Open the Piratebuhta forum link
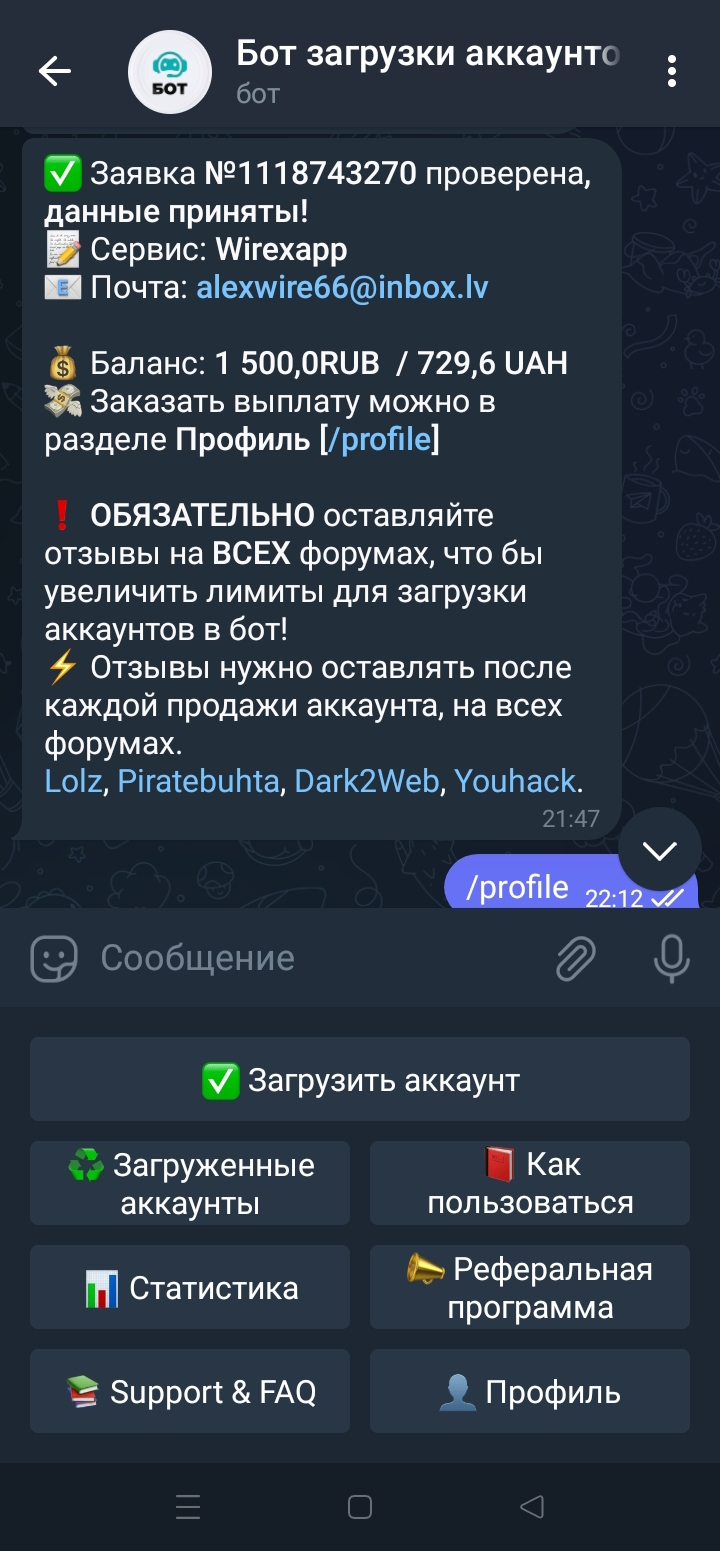 coord(198,781)
